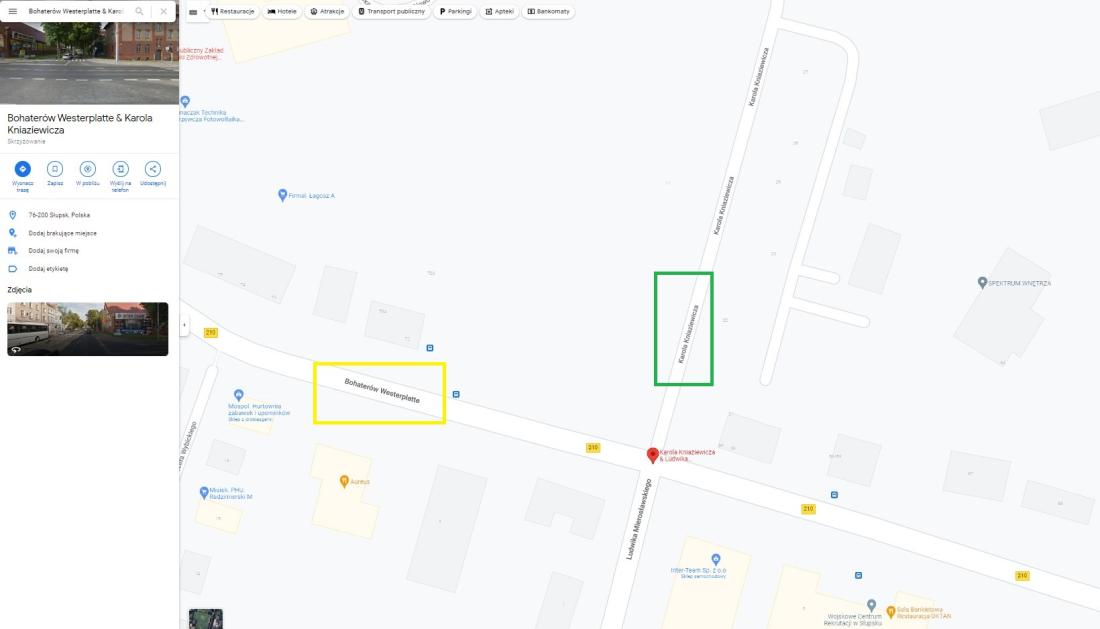Filter map by Atrakcje

coord(328,11)
